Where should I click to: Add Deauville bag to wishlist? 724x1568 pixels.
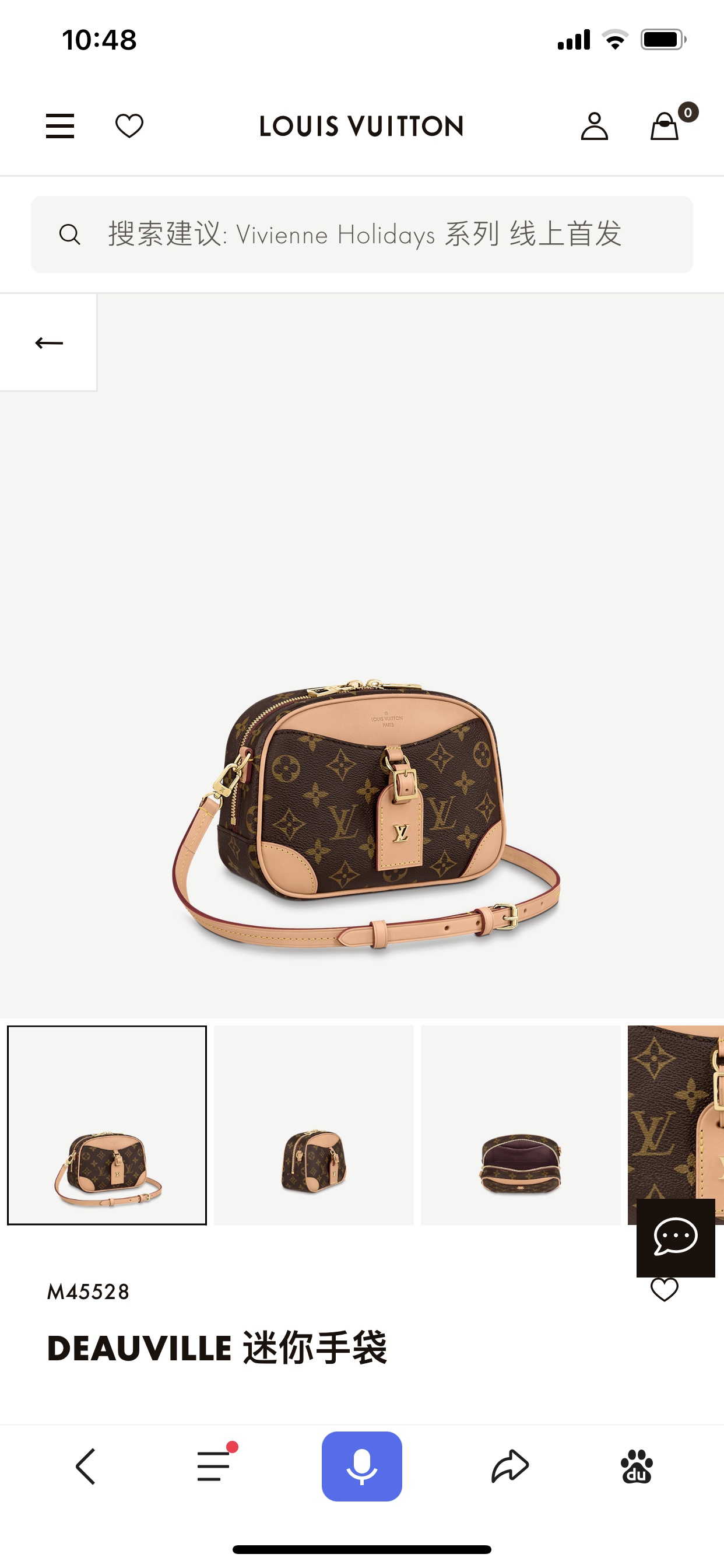(664, 1290)
